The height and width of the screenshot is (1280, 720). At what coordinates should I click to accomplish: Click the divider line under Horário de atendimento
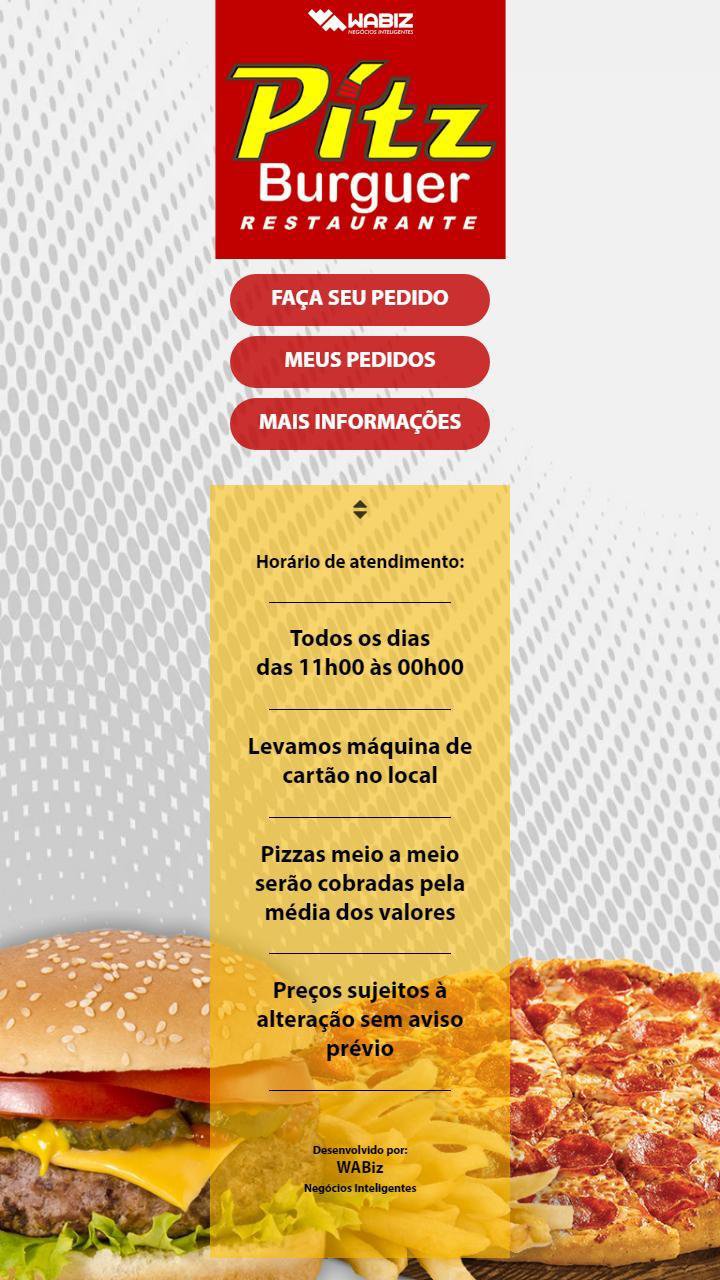(358, 601)
